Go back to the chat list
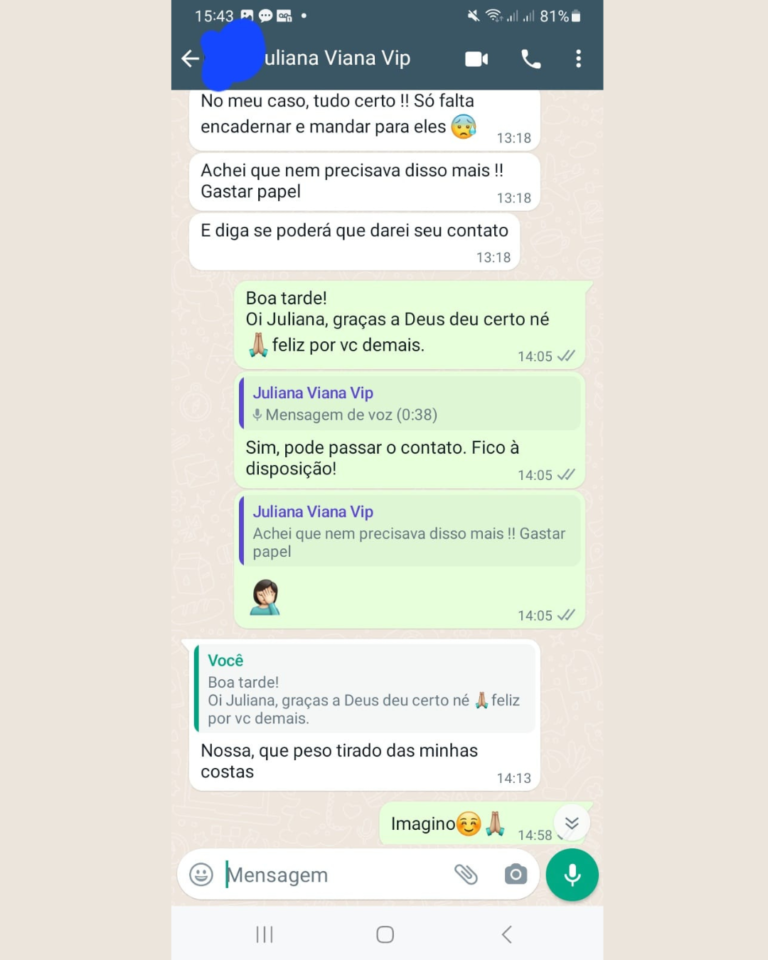This screenshot has height=960, width=768. click(190, 59)
